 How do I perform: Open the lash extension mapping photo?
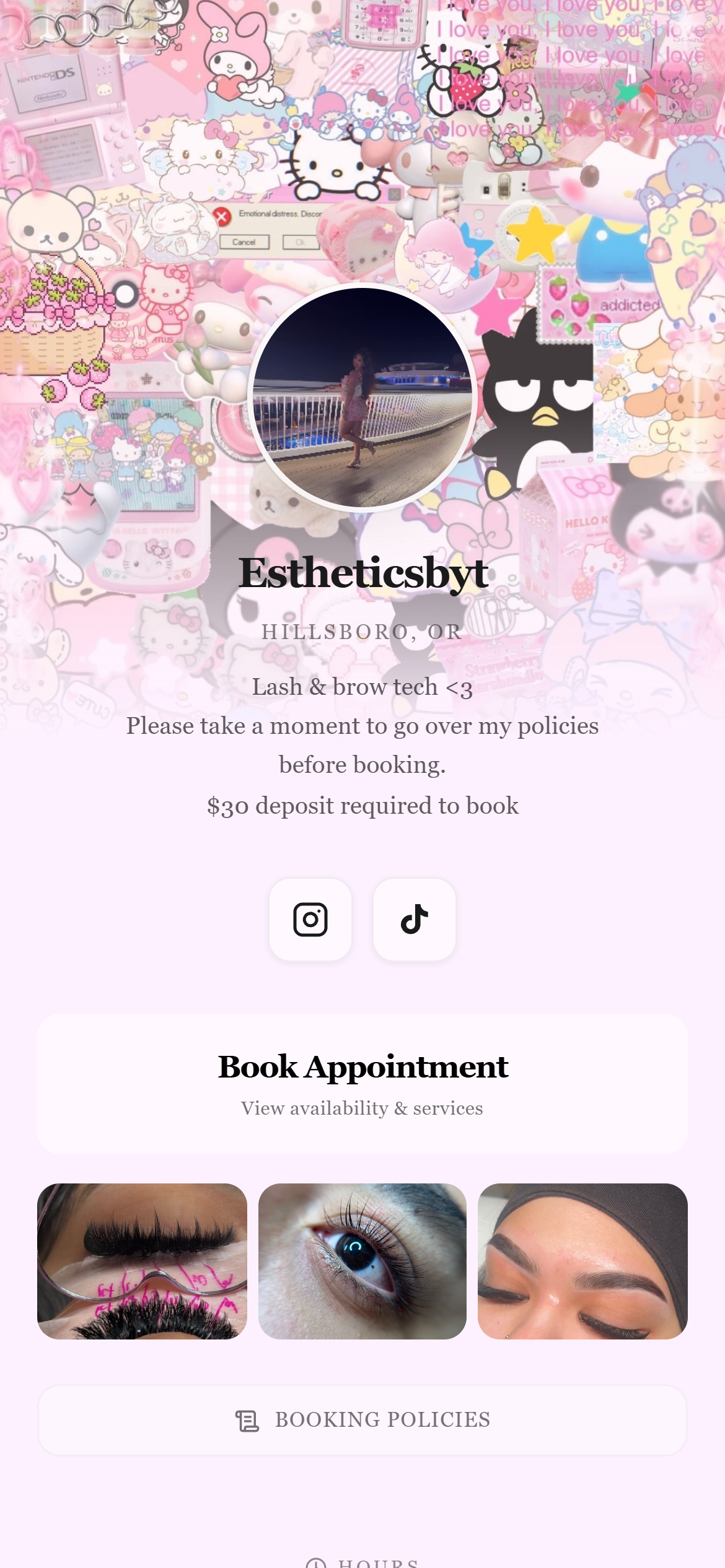(x=143, y=1261)
